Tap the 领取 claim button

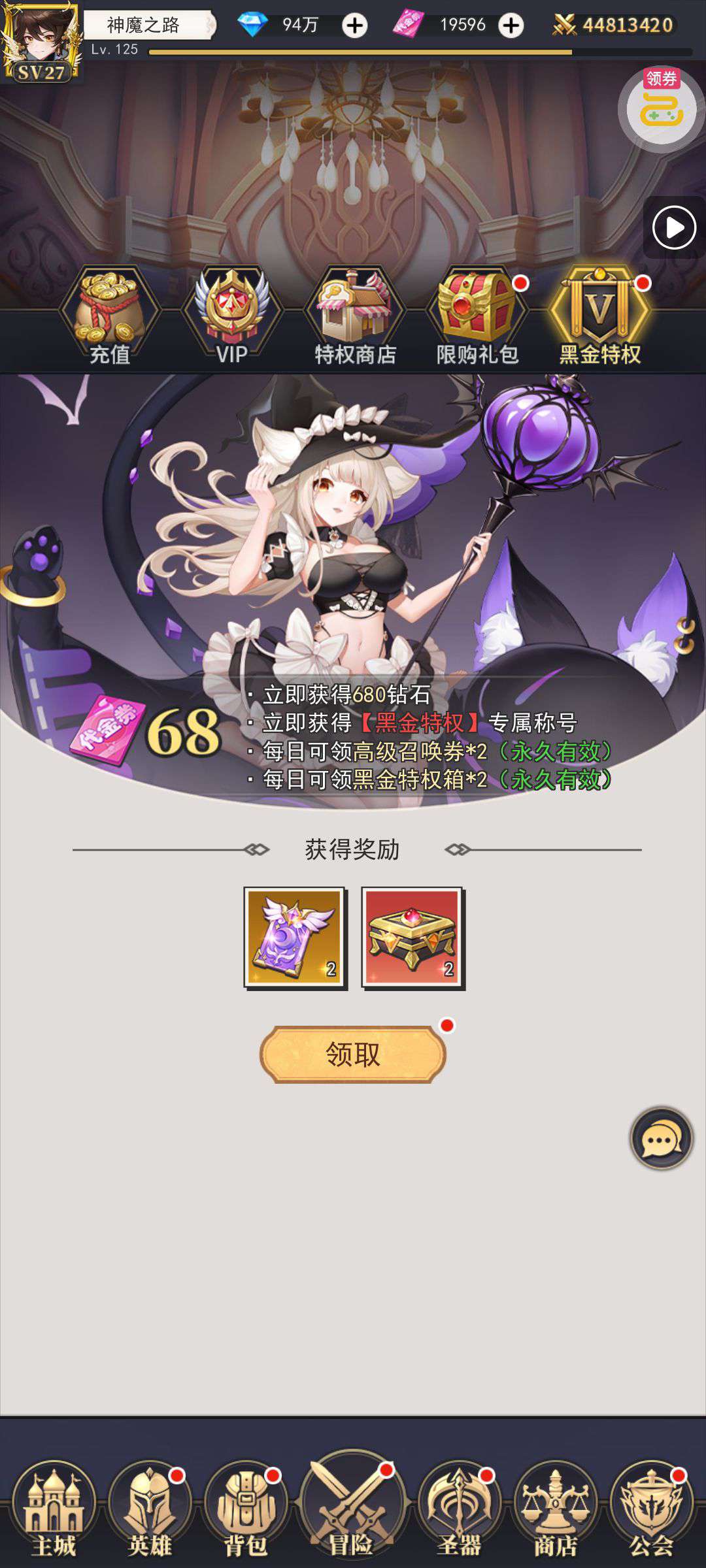[353, 1054]
